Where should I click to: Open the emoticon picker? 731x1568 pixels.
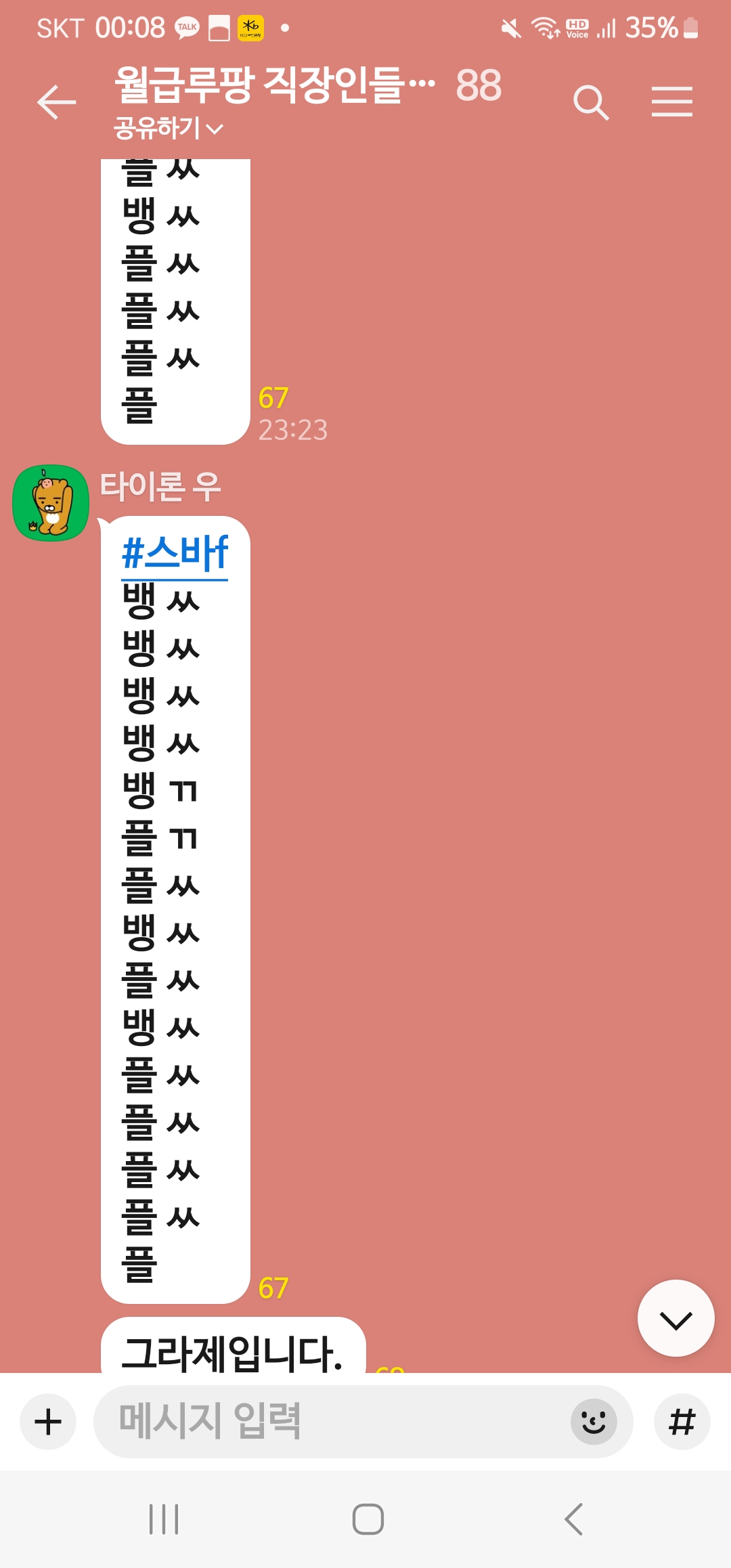(594, 1421)
